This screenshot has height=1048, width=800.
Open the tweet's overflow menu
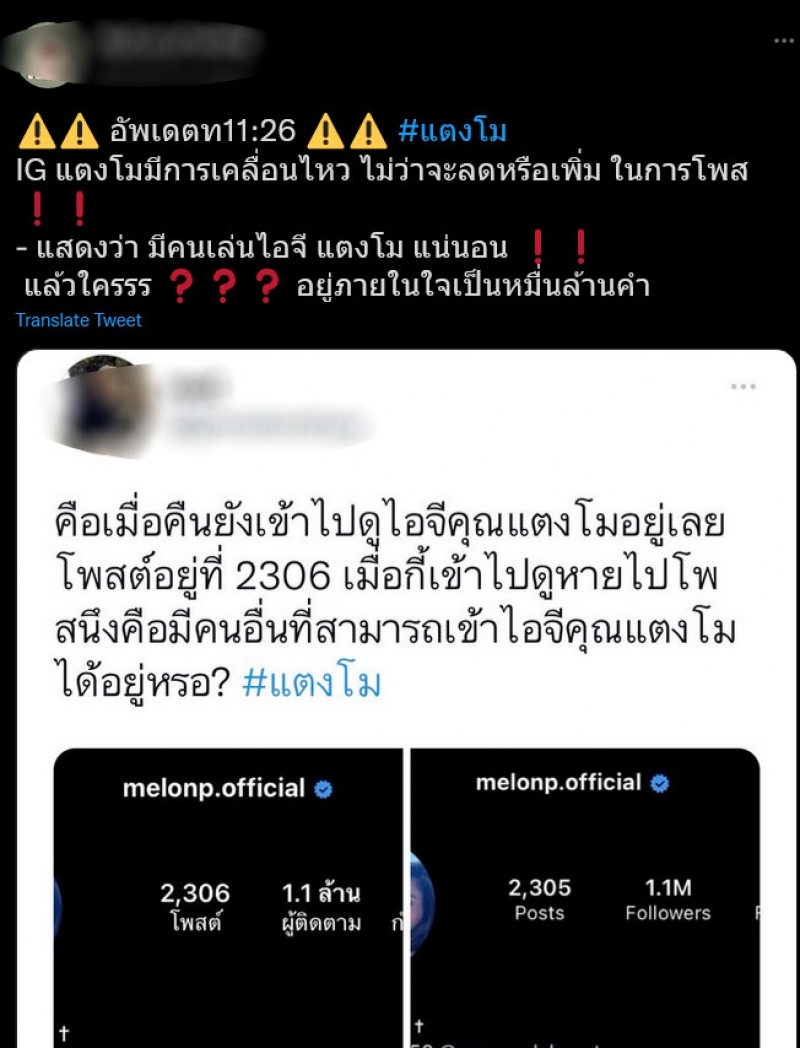783,41
